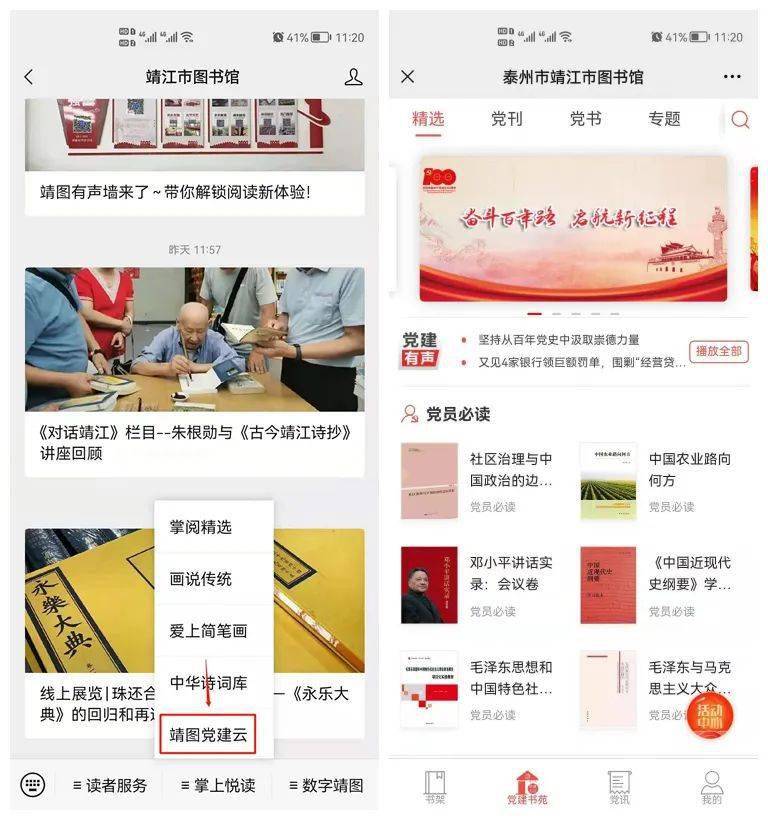Open the 活动中心 floating button
The width and height of the screenshot is (768, 820).
[710, 716]
